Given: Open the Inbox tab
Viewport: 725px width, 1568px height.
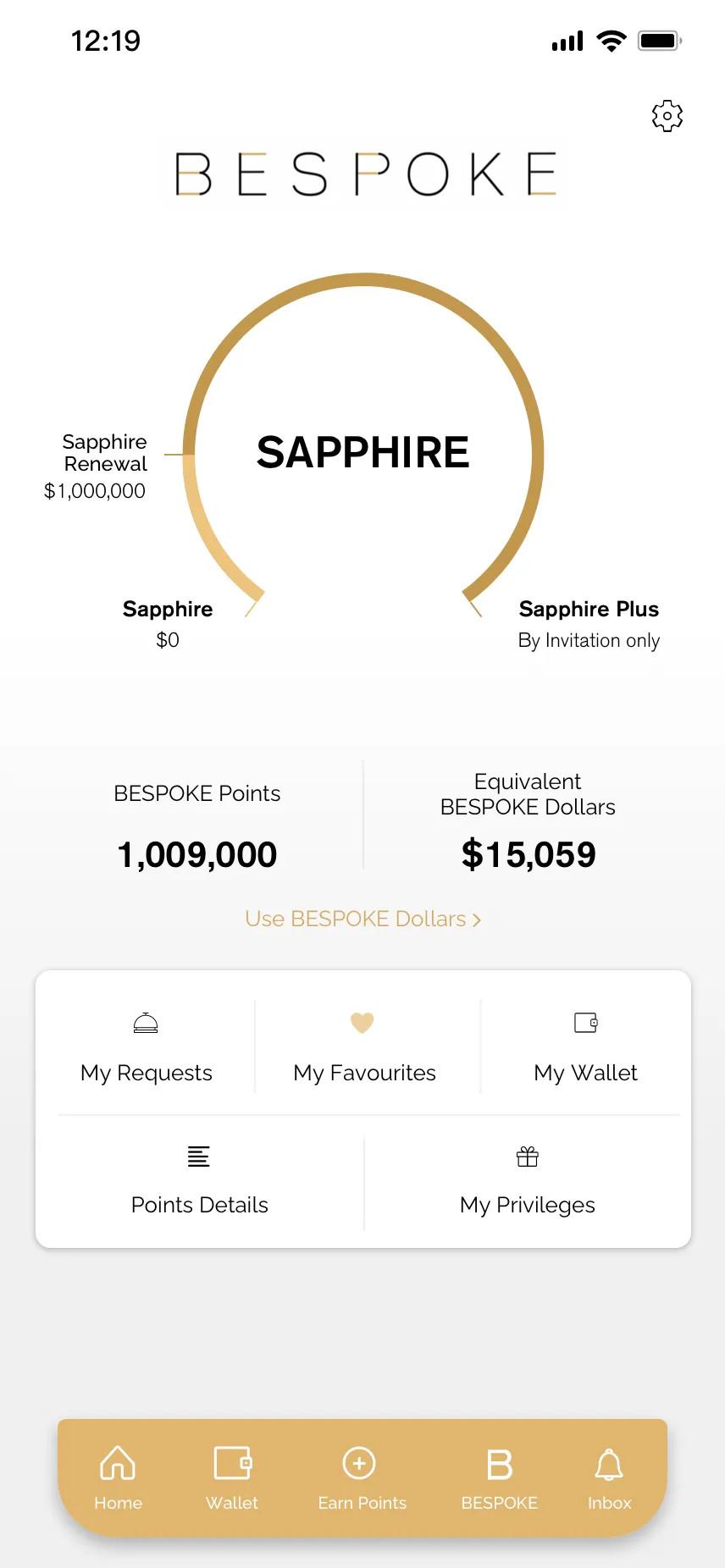Looking at the screenshot, I should (609, 1477).
